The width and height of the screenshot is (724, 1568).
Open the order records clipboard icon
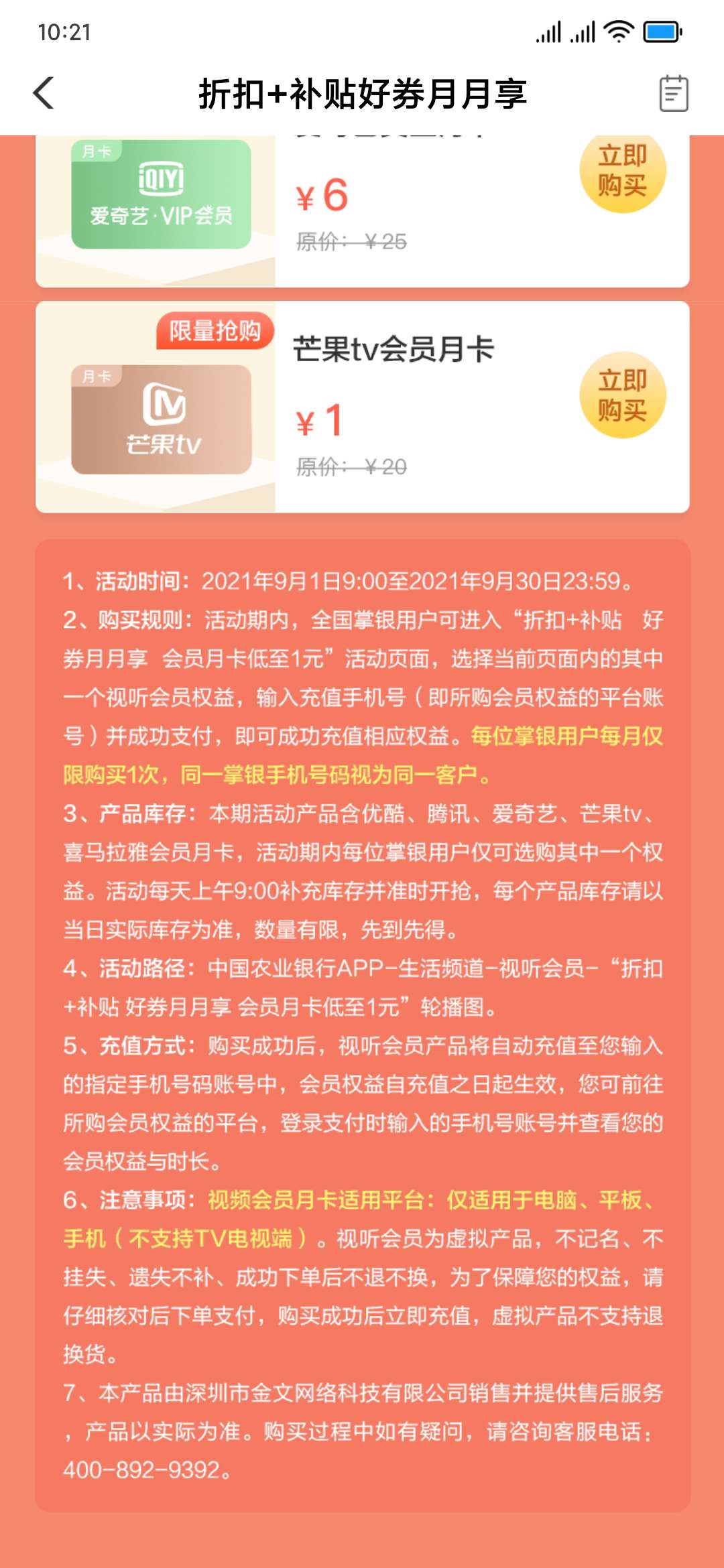pyautogui.click(x=673, y=93)
